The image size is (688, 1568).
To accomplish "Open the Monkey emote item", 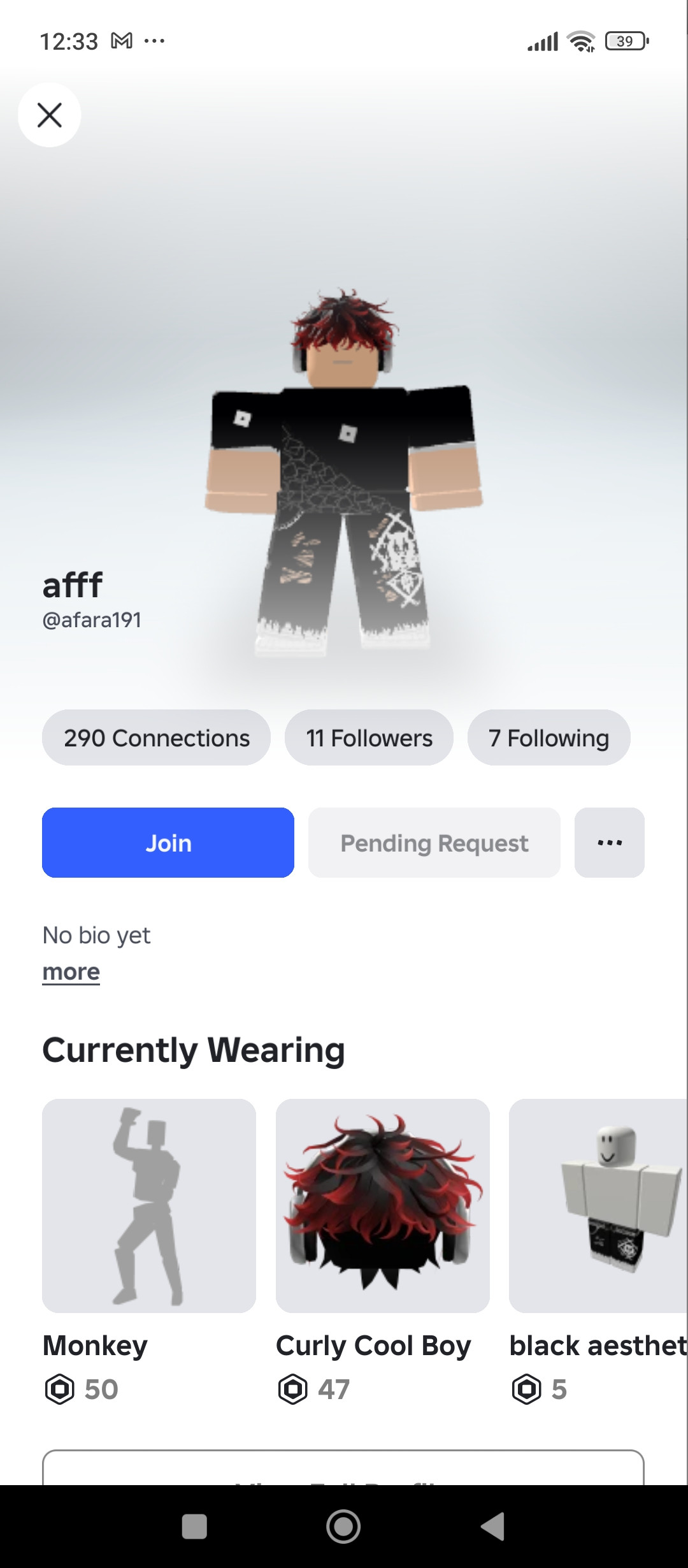I will click(149, 1206).
